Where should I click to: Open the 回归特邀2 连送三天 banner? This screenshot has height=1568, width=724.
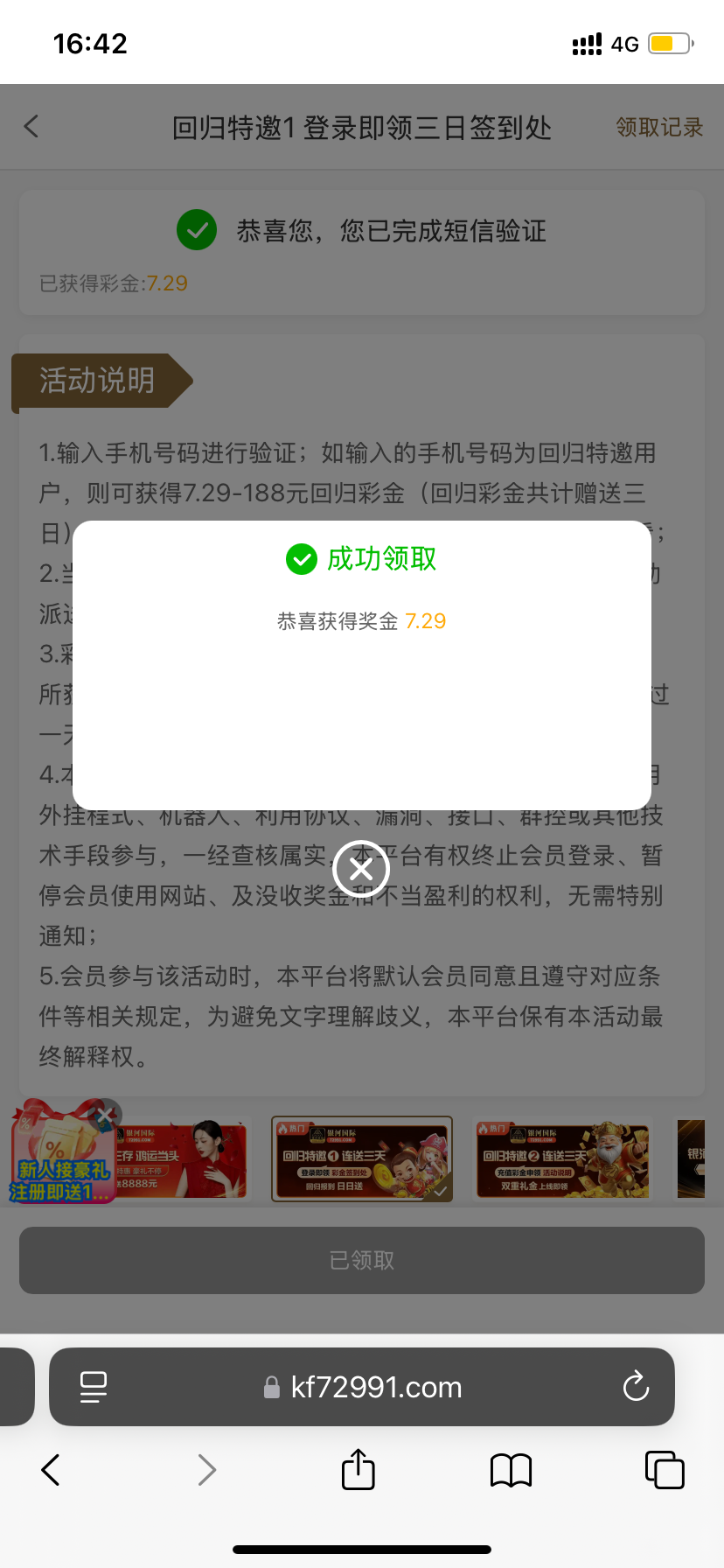tap(562, 1160)
